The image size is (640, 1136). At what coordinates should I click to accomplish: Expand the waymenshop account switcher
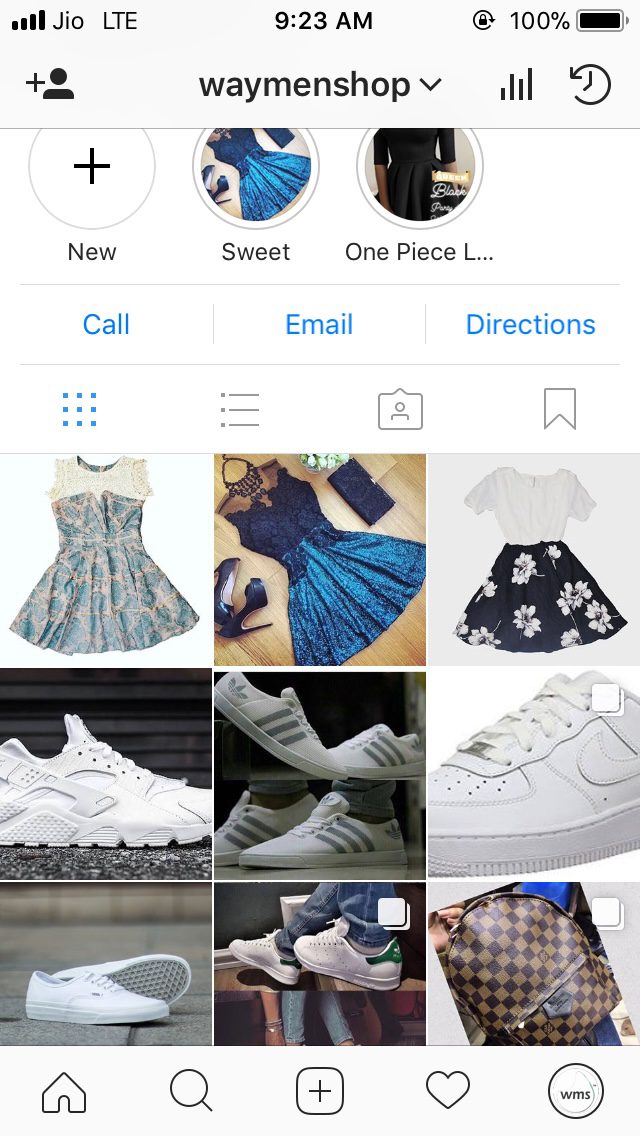tap(320, 86)
